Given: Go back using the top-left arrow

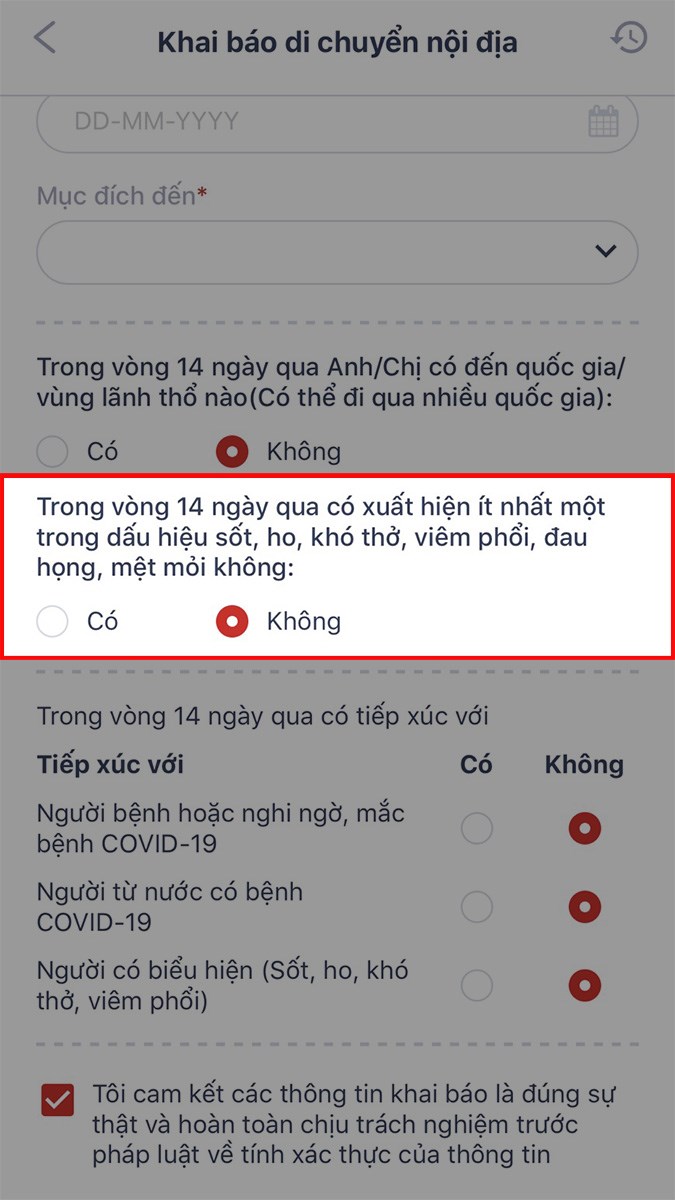Looking at the screenshot, I should [x=45, y=38].
